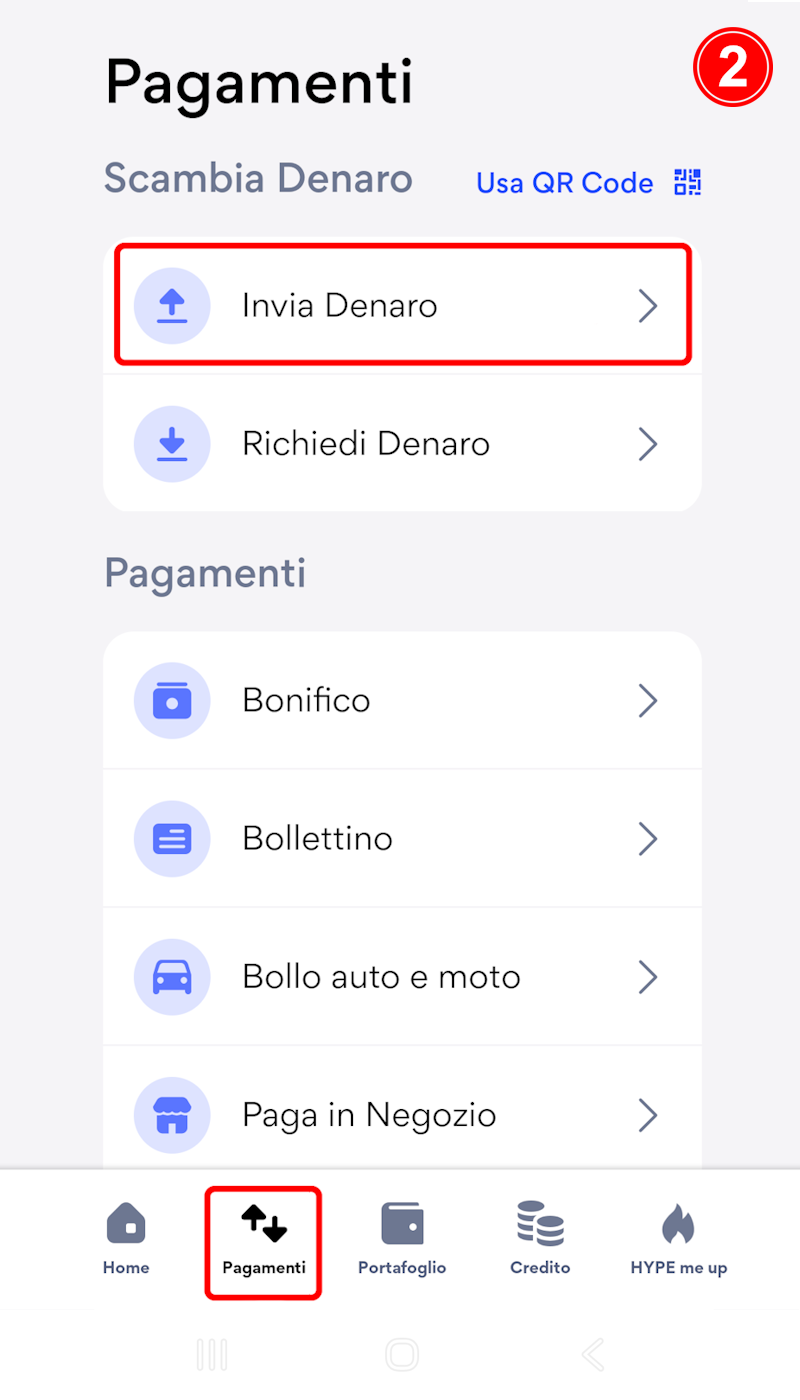Select the Pagamenti tab
The width and height of the screenshot is (800, 1400).
264,1240
